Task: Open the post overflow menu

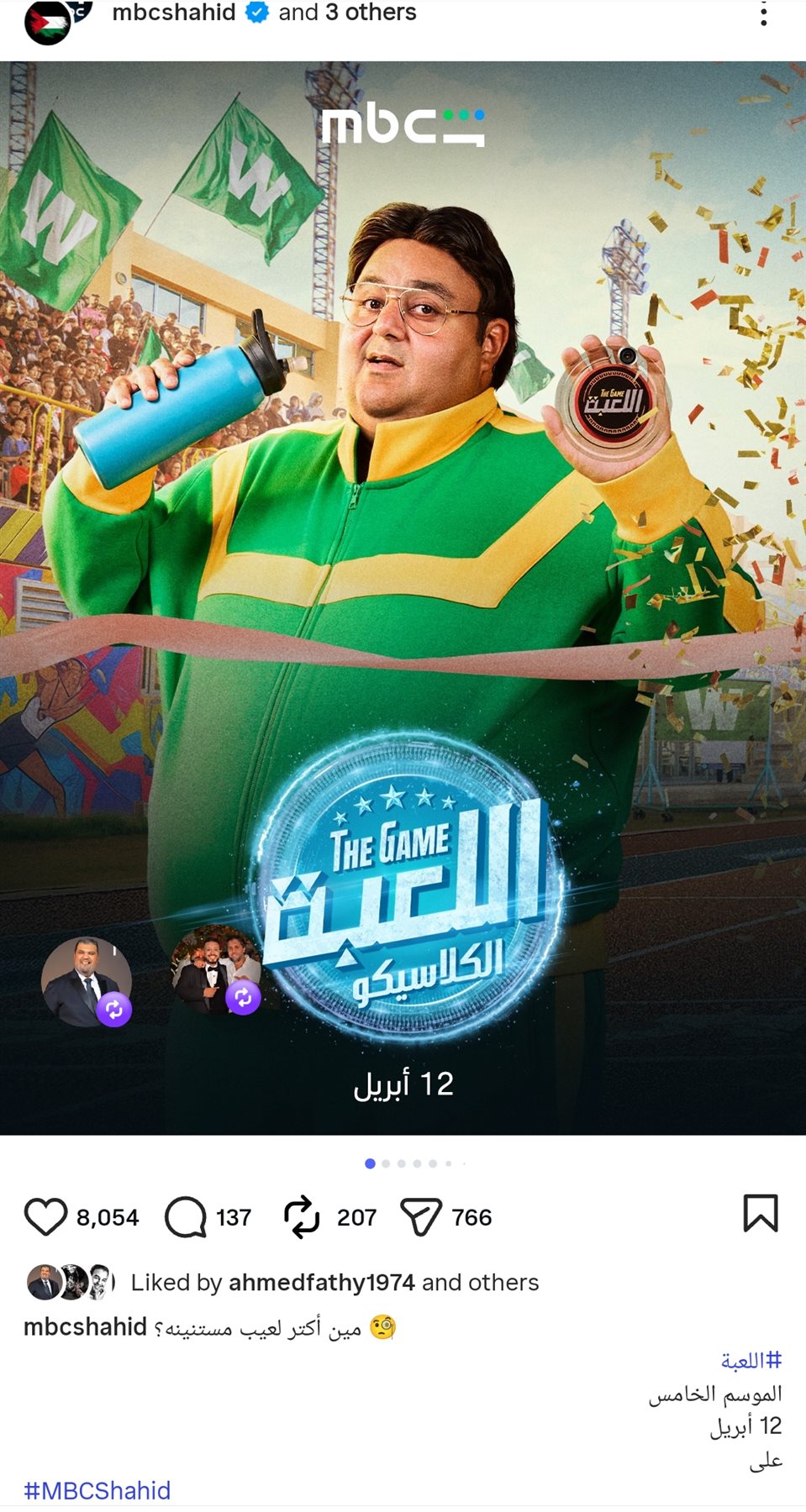Action: 763,14
